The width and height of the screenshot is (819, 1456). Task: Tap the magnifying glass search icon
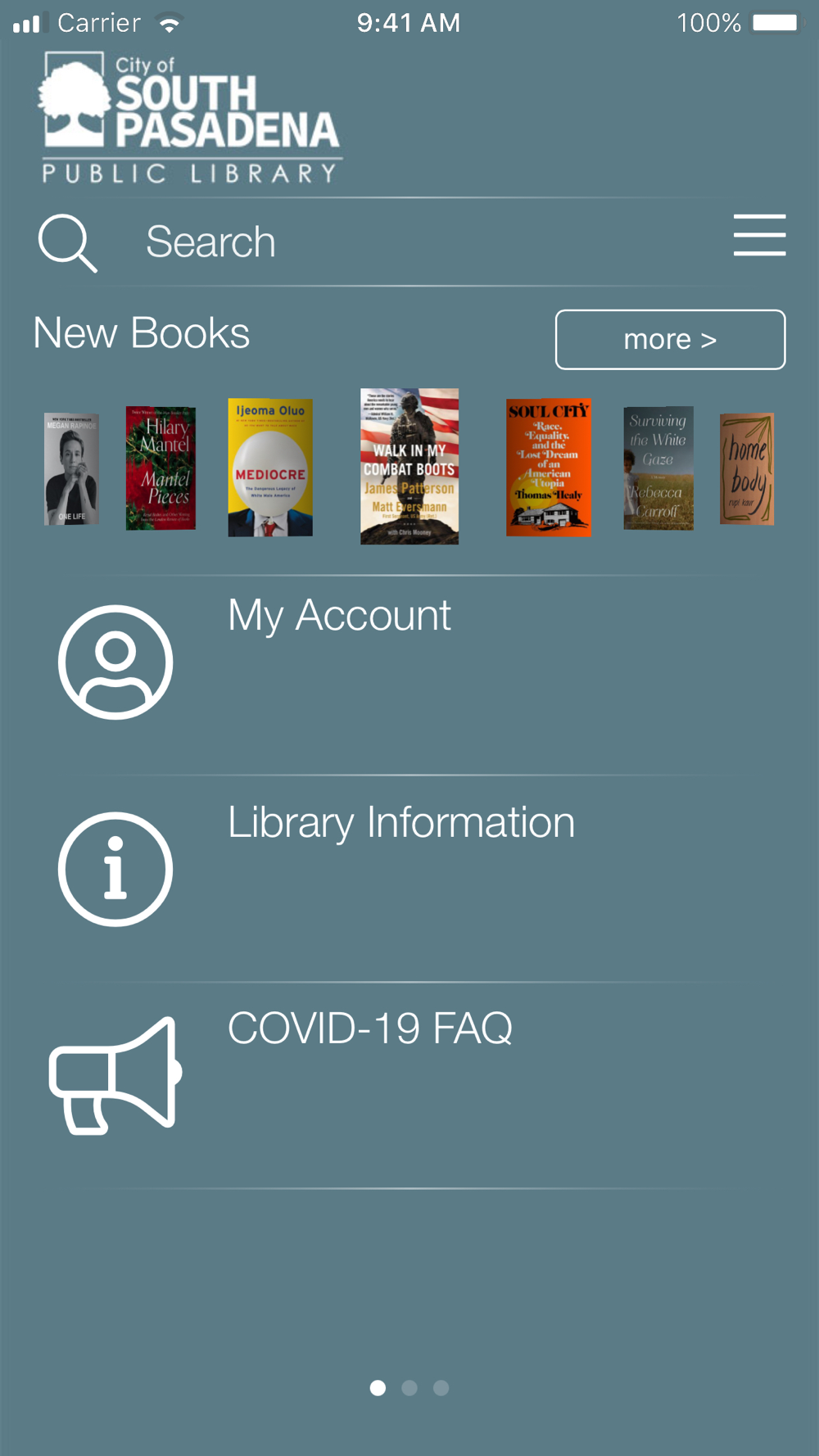click(68, 243)
